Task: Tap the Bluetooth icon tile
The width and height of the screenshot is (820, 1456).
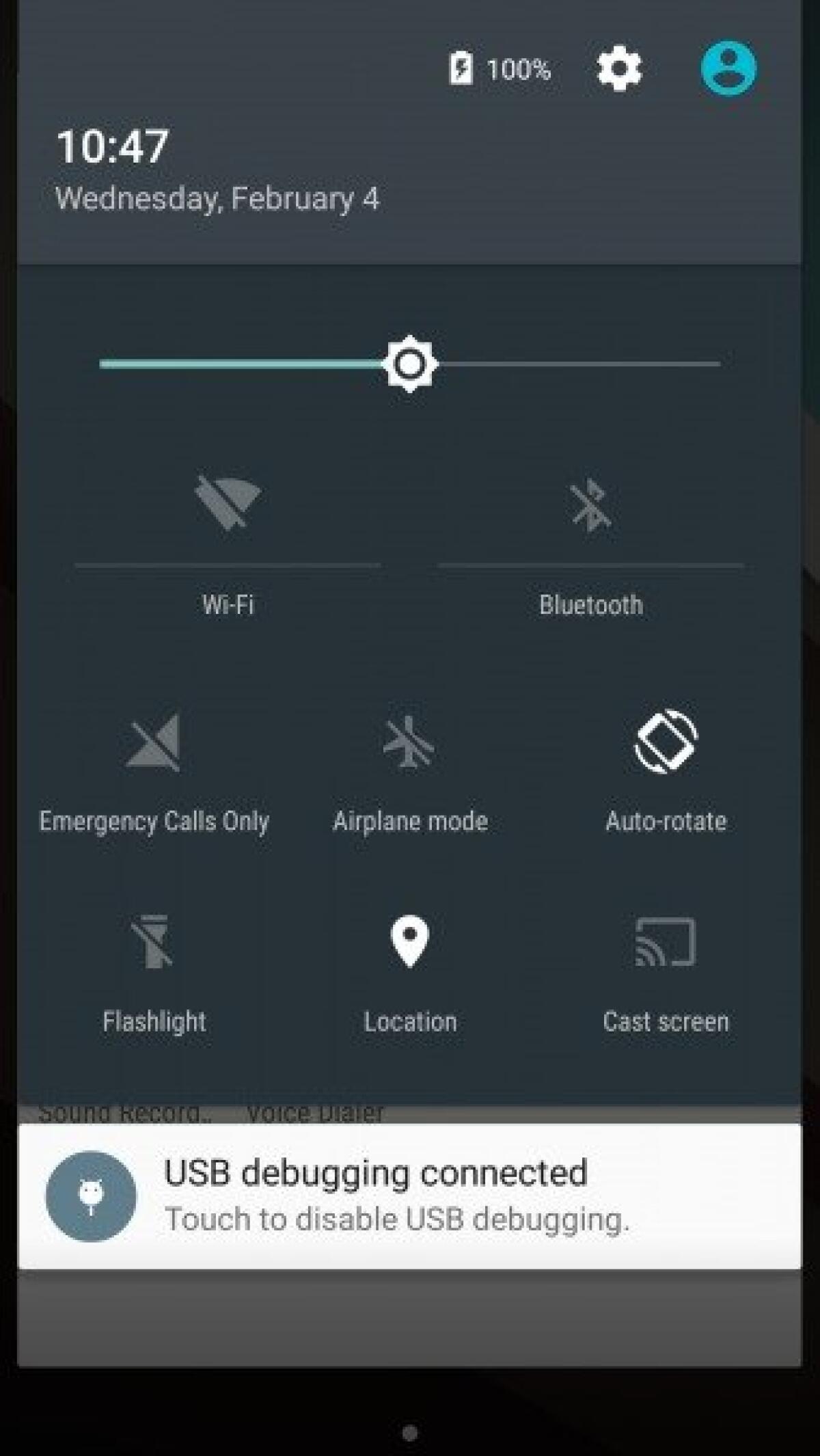Action: (x=589, y=506)
